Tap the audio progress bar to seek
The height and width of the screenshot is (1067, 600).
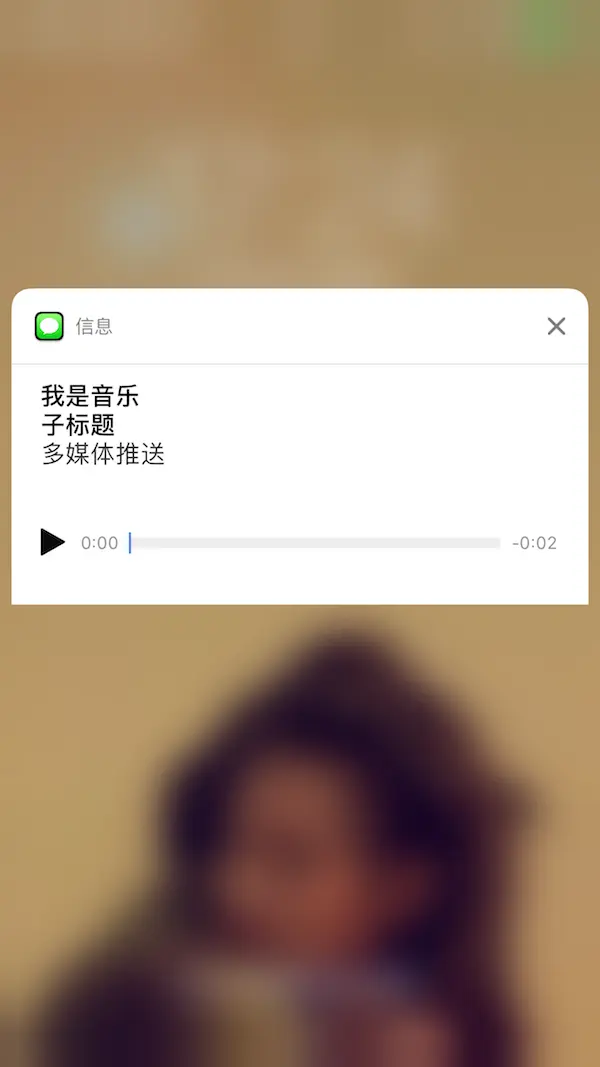[315, 543]
